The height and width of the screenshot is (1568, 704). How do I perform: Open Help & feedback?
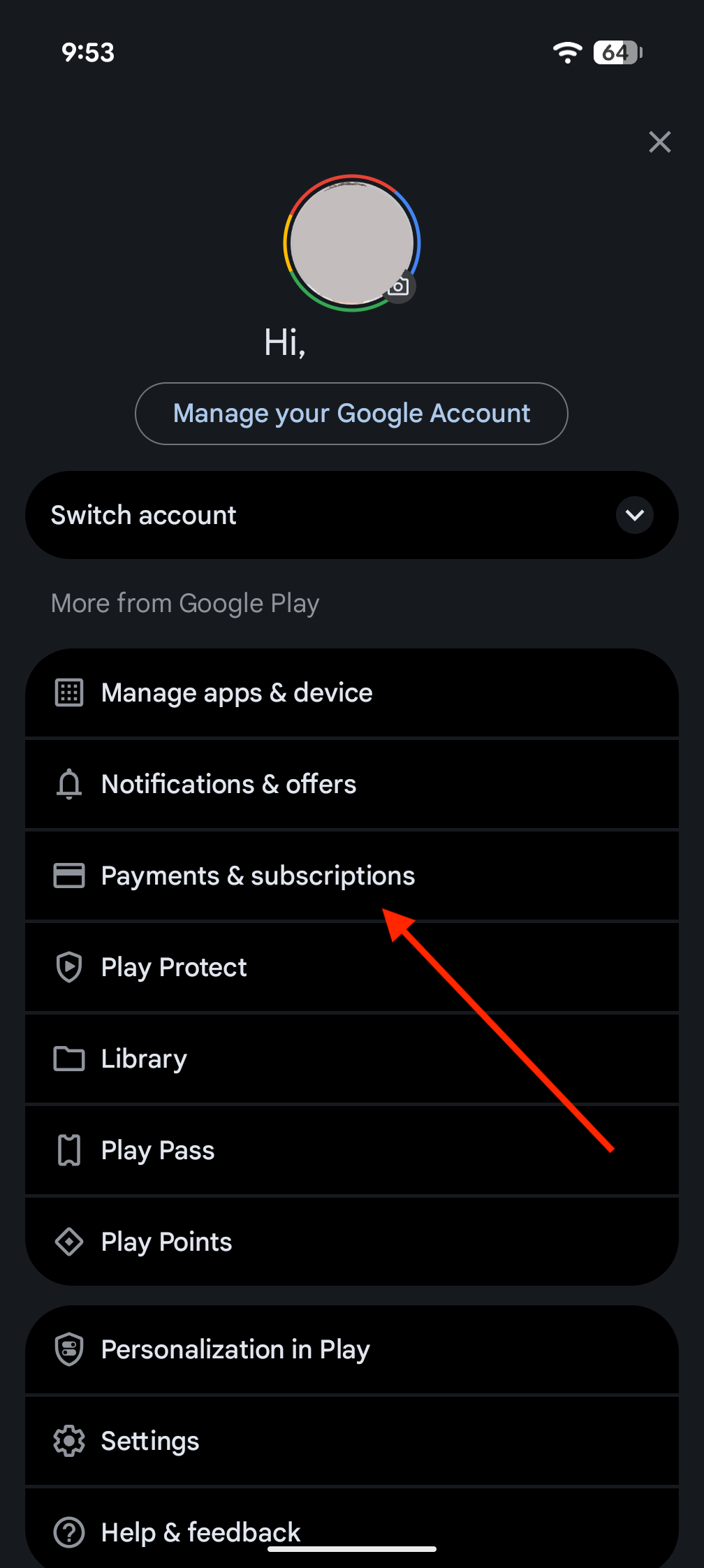pyautogui.click(x=351, y=1530)
